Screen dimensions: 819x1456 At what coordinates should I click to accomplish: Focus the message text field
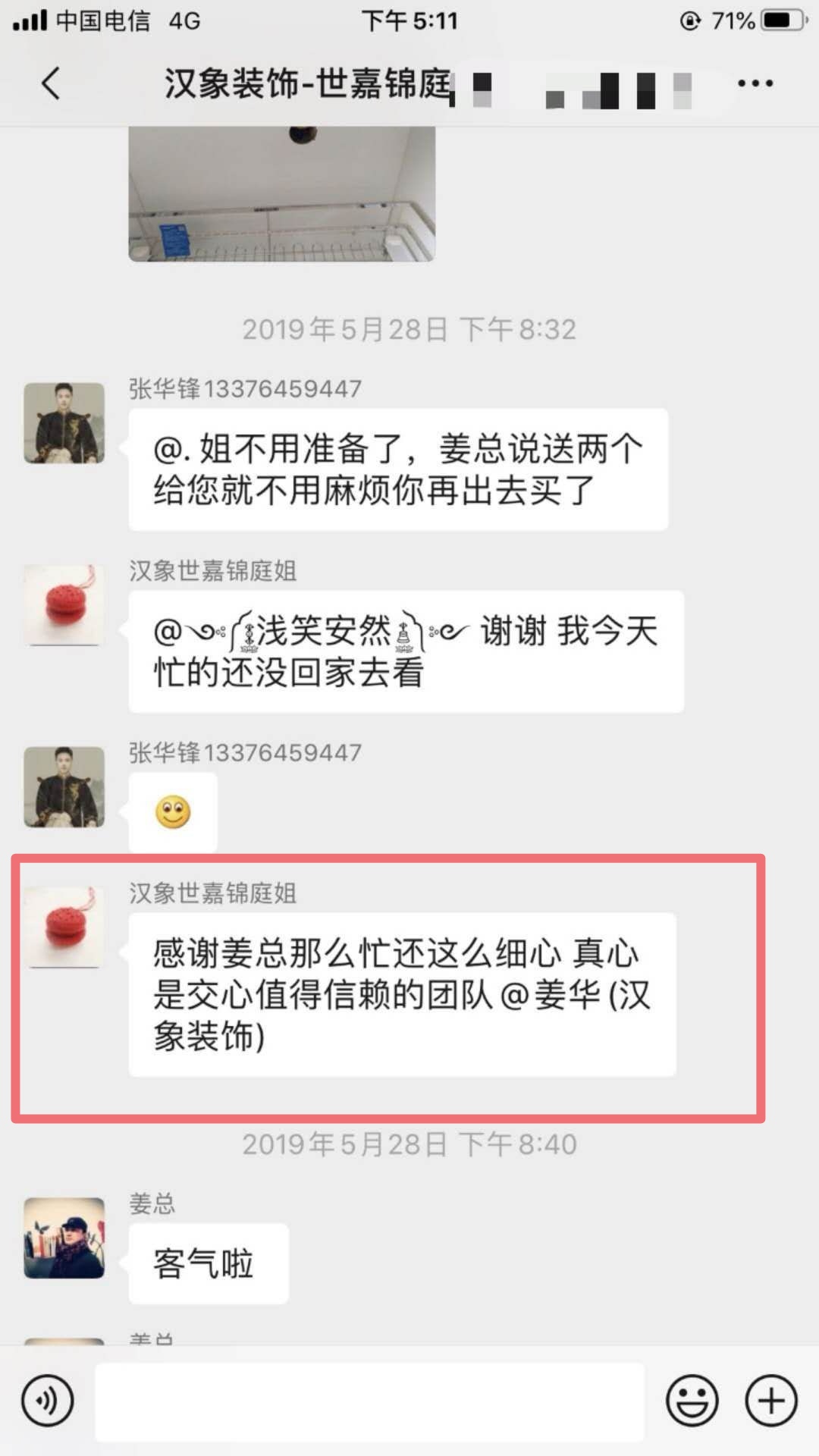(369, 1401)
